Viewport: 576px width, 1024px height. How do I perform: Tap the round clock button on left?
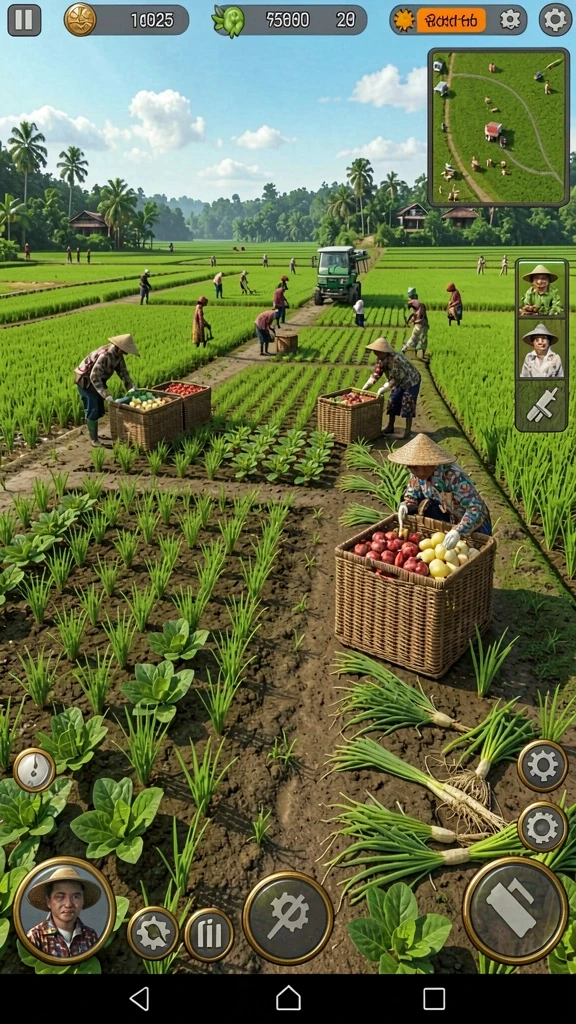tap(34, 770)
